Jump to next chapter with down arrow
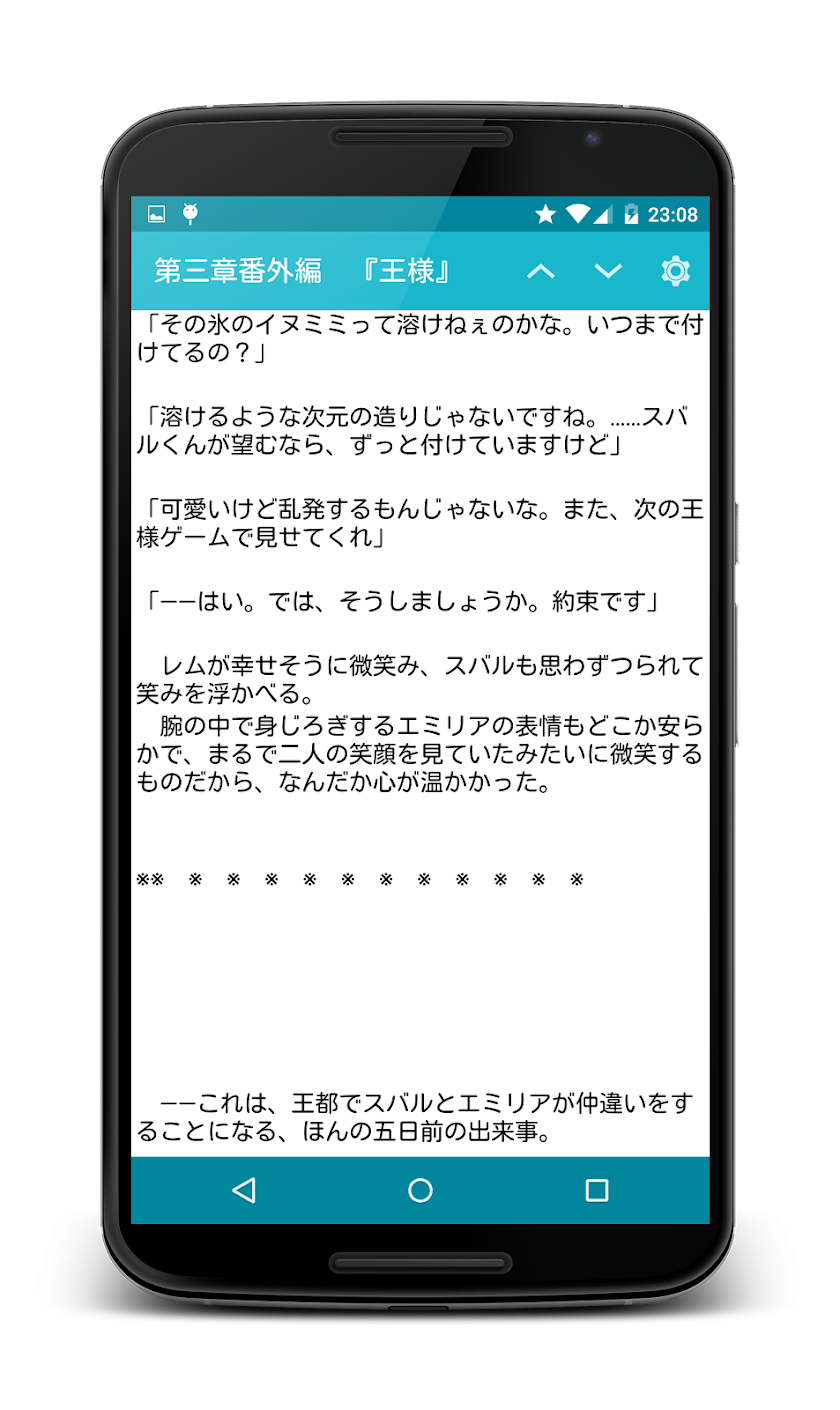The height and width of the screenshot is (1410, 840). point(608,271)
